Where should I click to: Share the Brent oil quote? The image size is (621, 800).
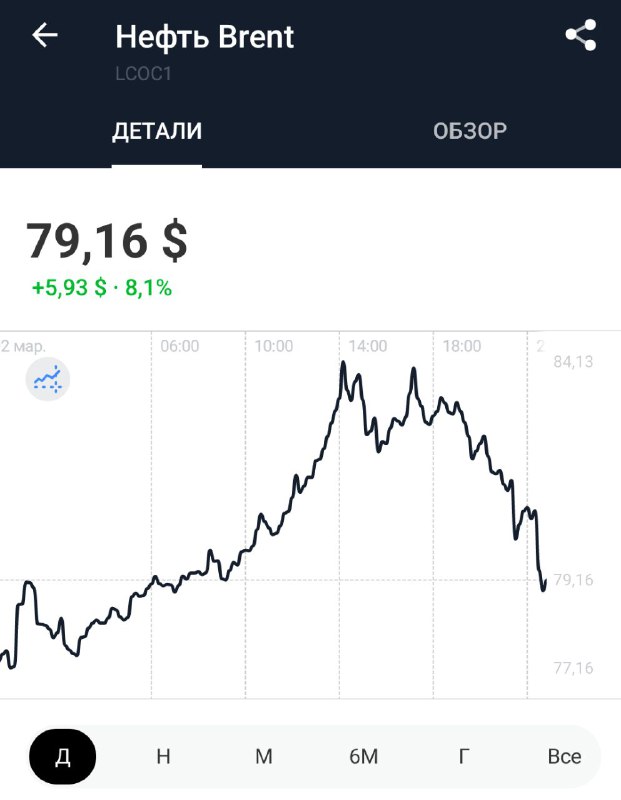580,36
